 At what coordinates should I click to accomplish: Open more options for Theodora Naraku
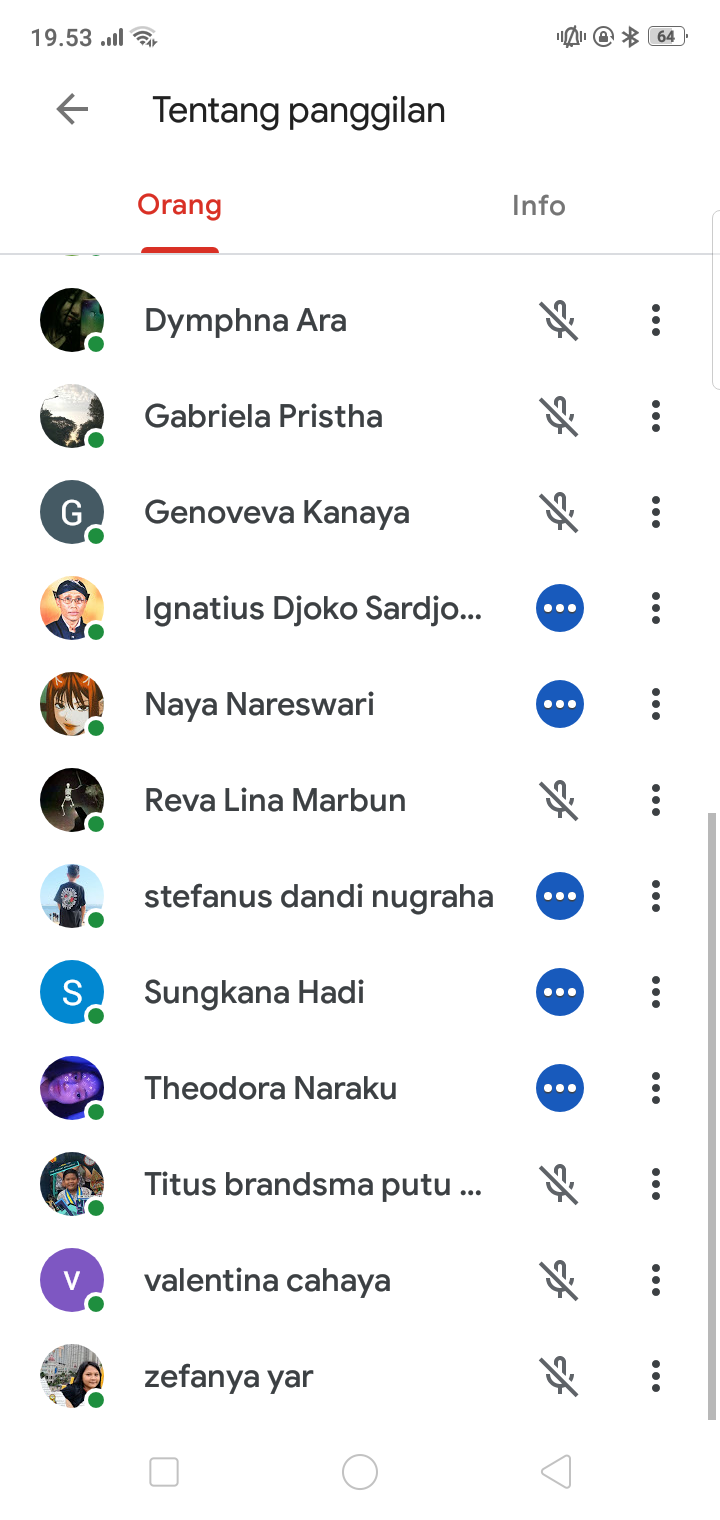coord(656,1088)
